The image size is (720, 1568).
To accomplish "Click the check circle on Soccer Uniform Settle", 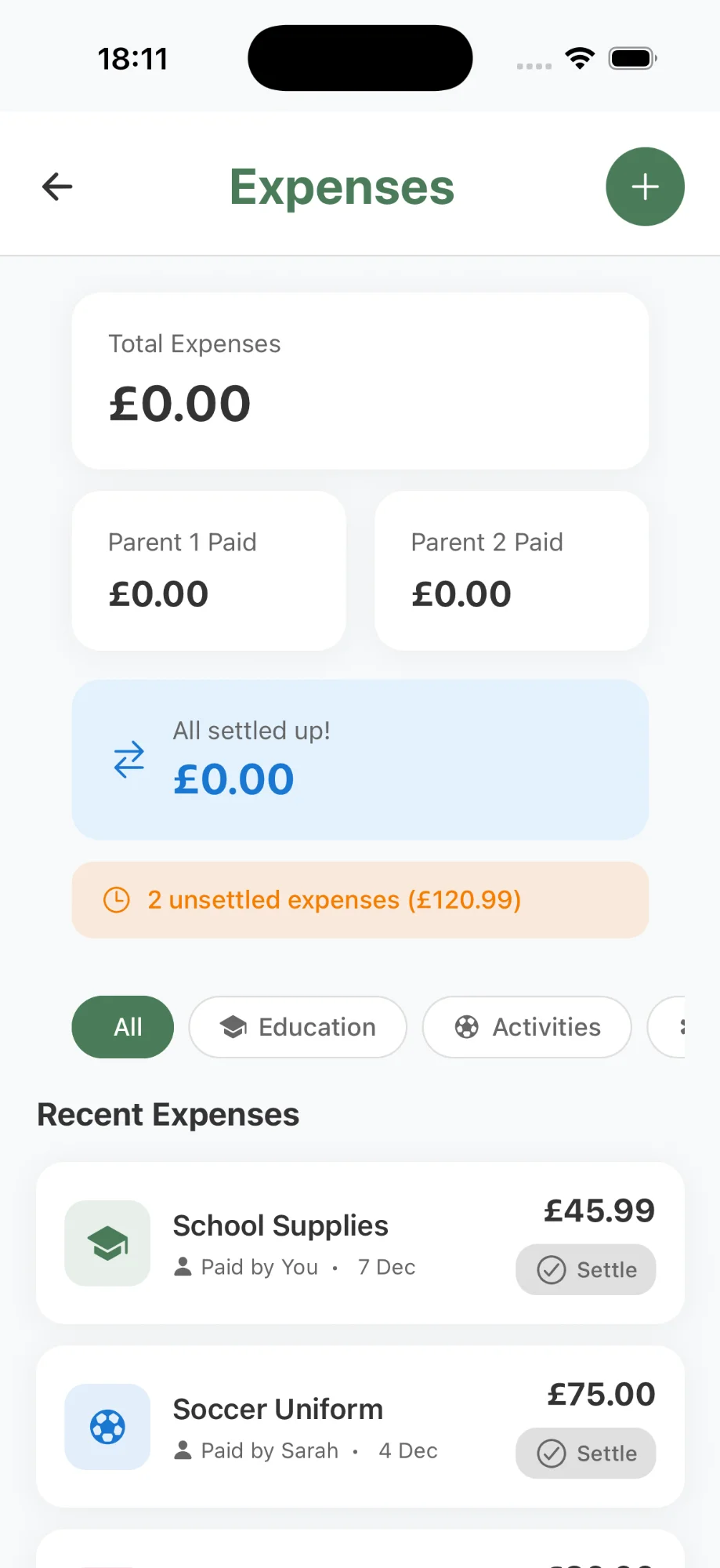I will (552, 1453).
